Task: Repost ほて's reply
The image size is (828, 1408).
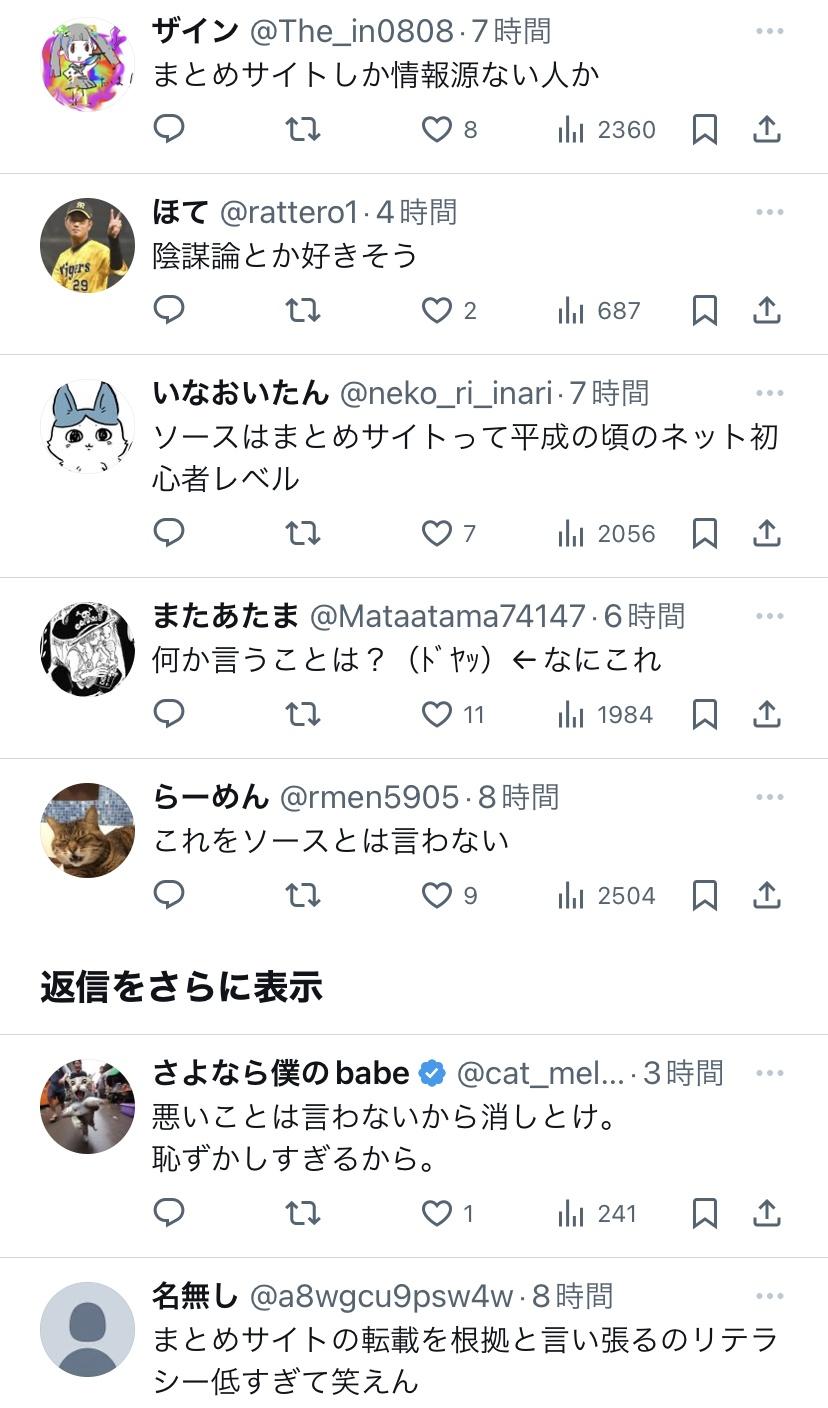Action: click(x=302, y=311)
